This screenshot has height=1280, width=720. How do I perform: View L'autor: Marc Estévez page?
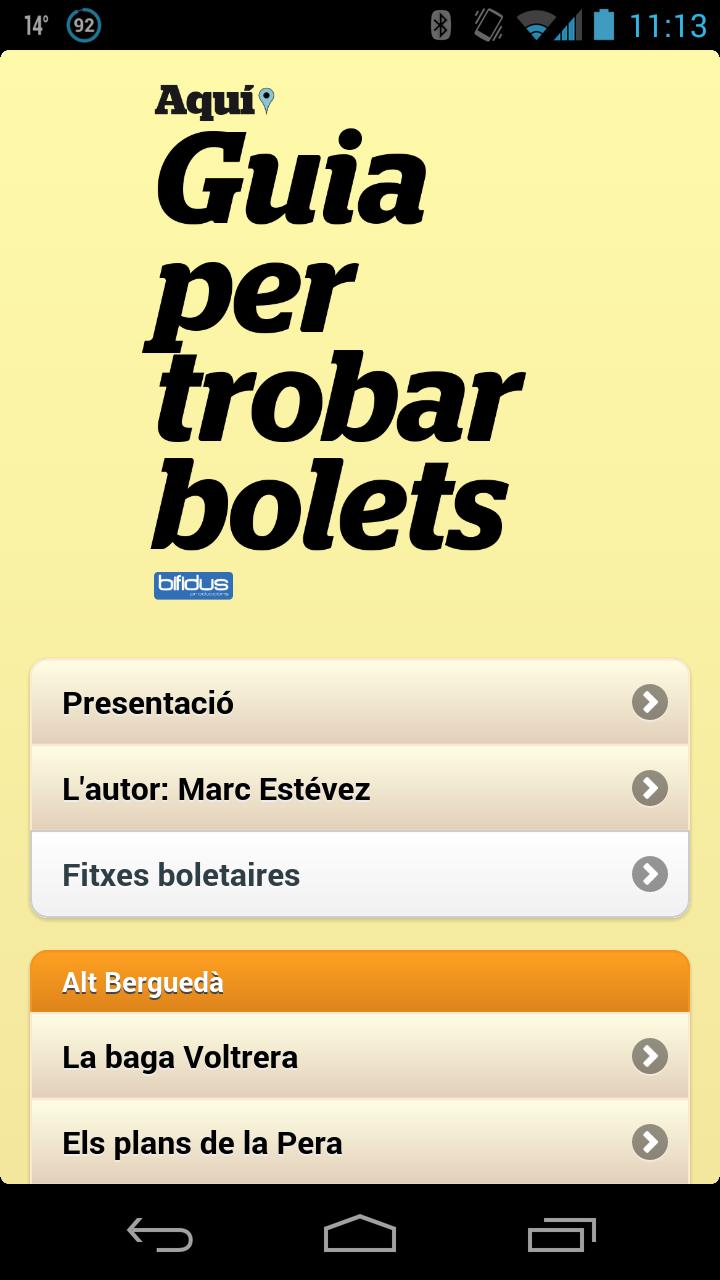(360, 789)
